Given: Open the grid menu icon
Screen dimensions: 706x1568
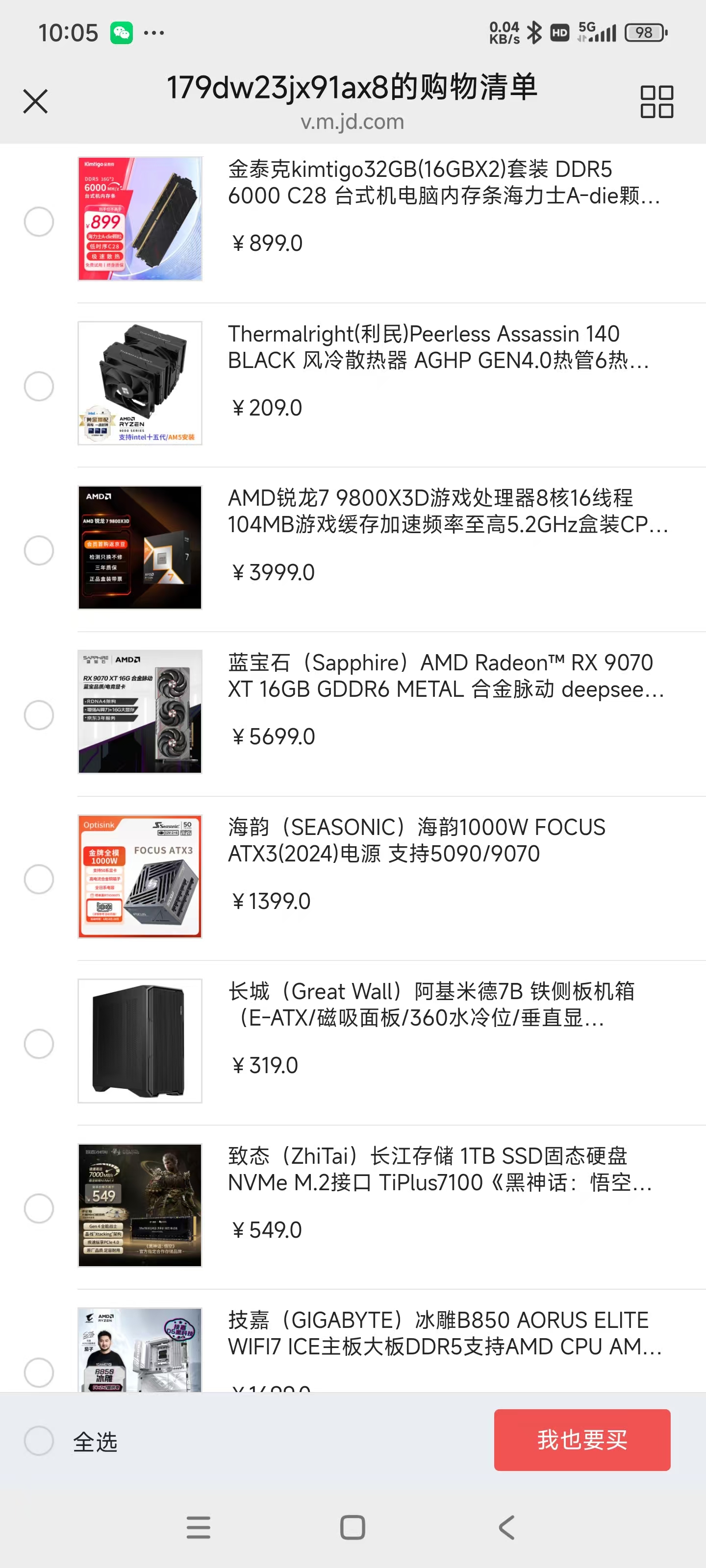Looking at the screenshot, I should pyautogui.click(x=656, y=101).
